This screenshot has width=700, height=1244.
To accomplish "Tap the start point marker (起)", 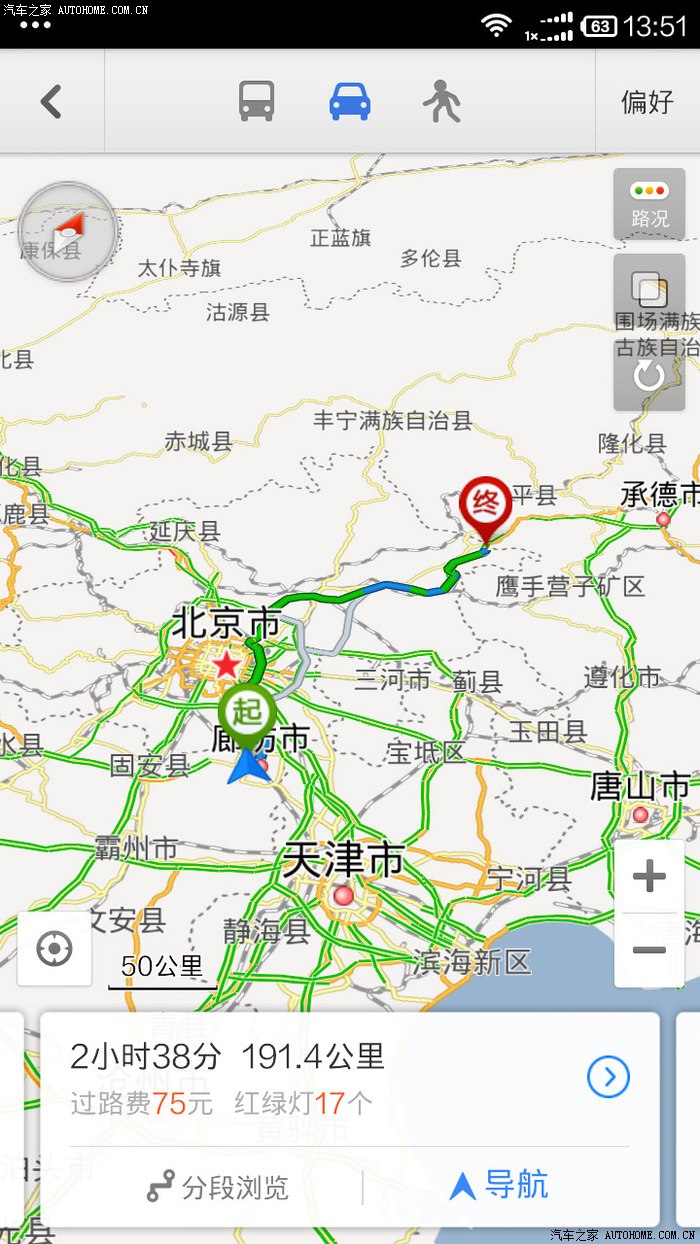I will click(247, 712).
